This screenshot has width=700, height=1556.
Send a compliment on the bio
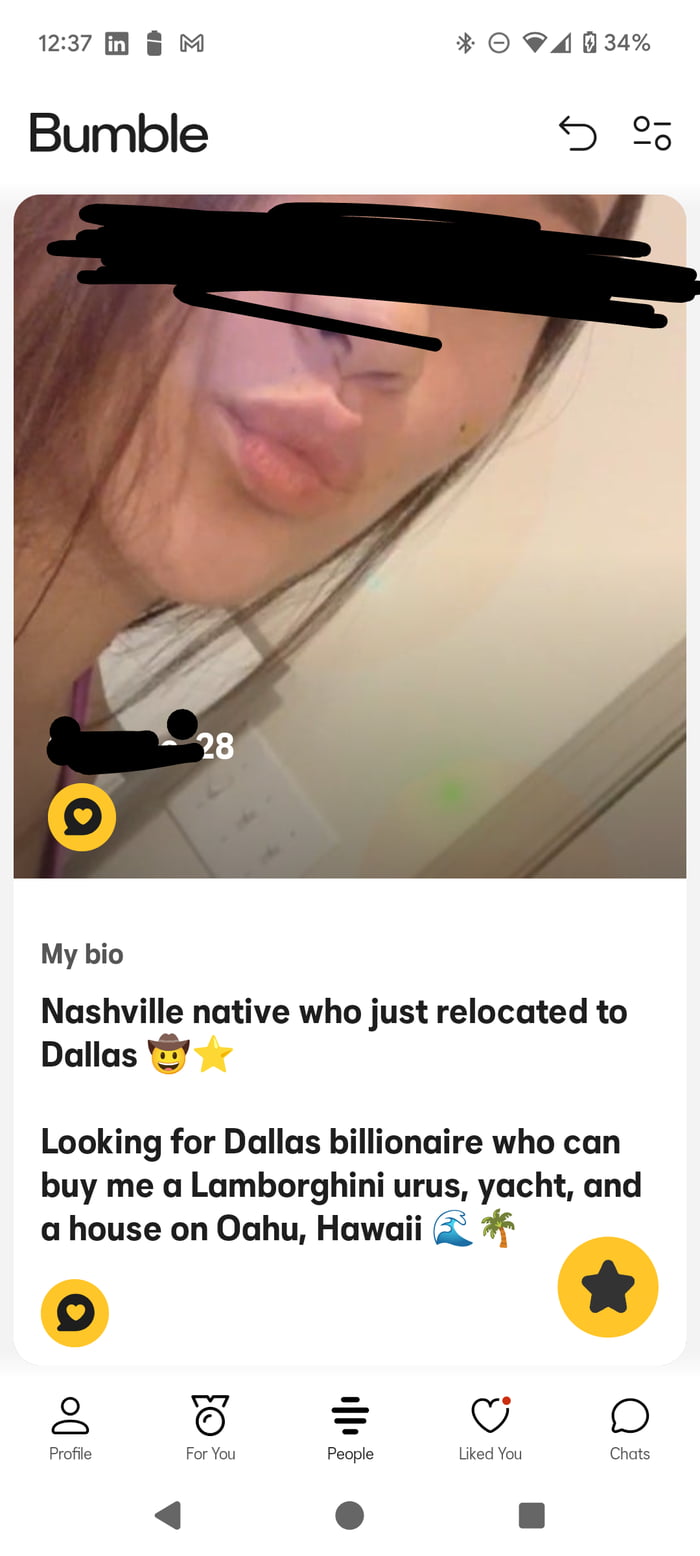click(x=75, y=1312)
